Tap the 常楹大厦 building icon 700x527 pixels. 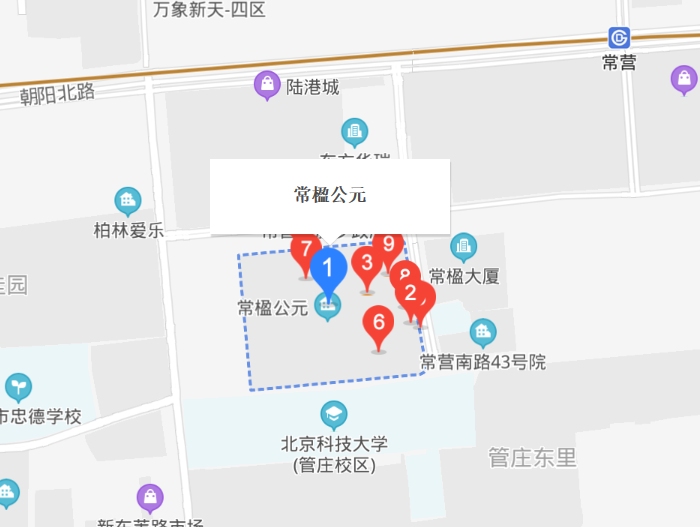tap(463, 246)
